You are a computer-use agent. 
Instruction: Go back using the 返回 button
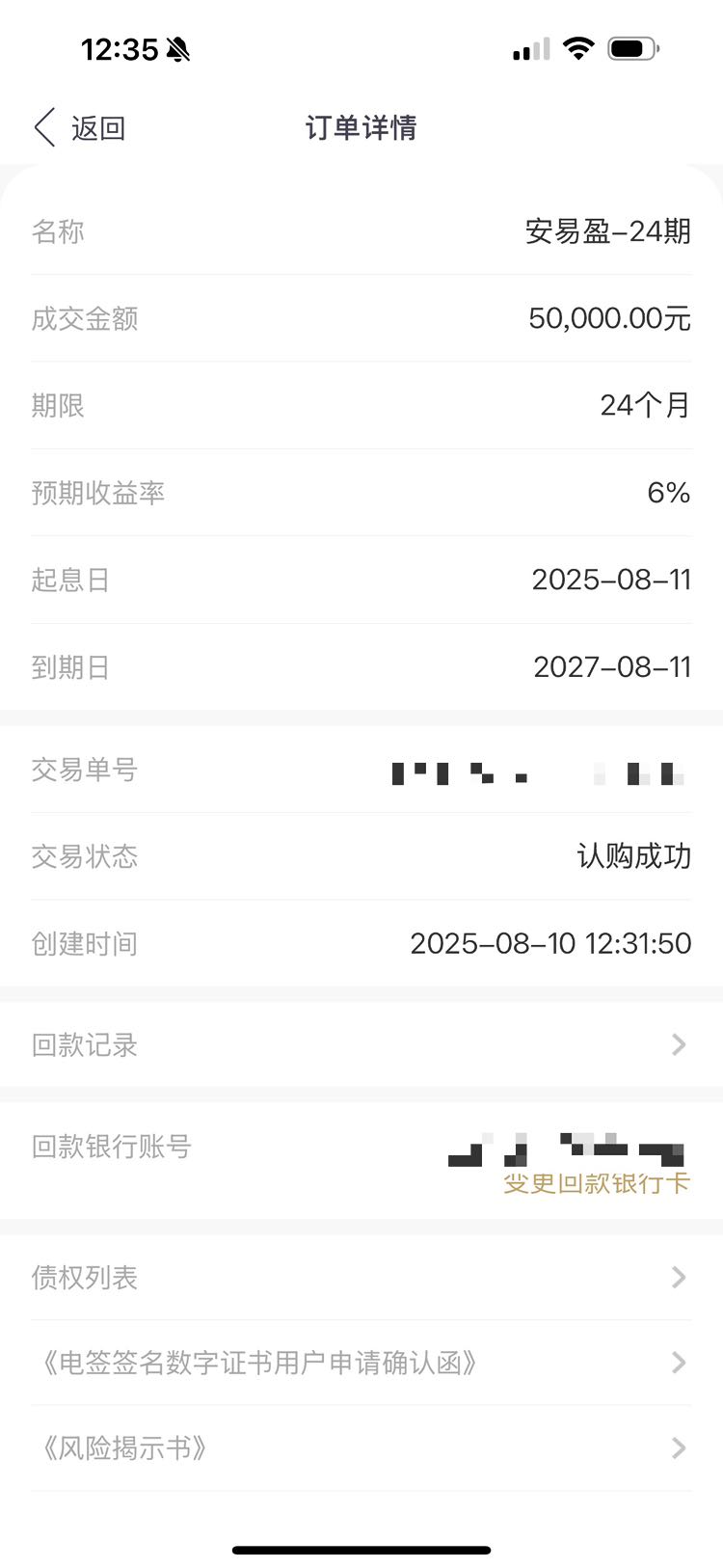point(80,127)
